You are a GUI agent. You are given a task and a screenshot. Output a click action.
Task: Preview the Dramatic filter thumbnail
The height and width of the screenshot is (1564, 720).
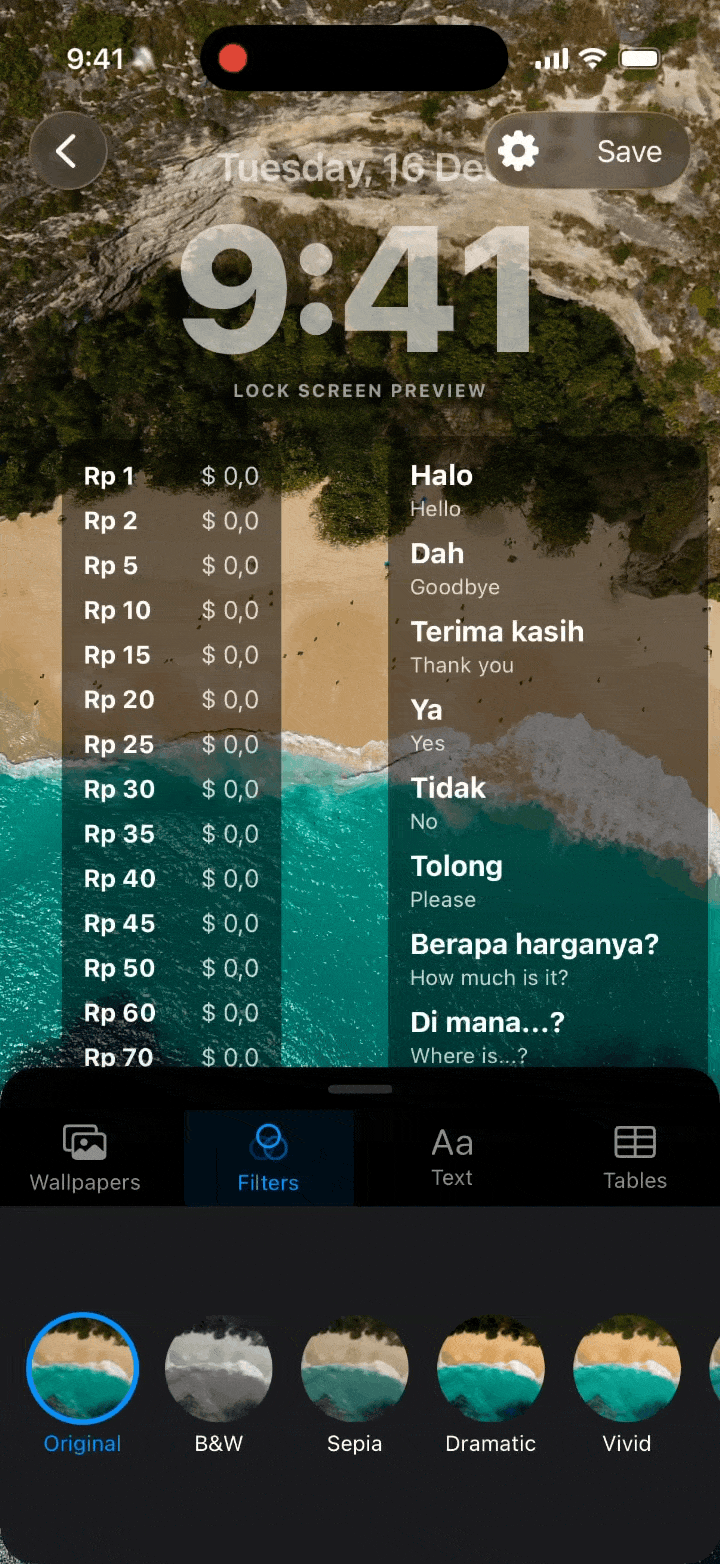[x=490, y=1368]
